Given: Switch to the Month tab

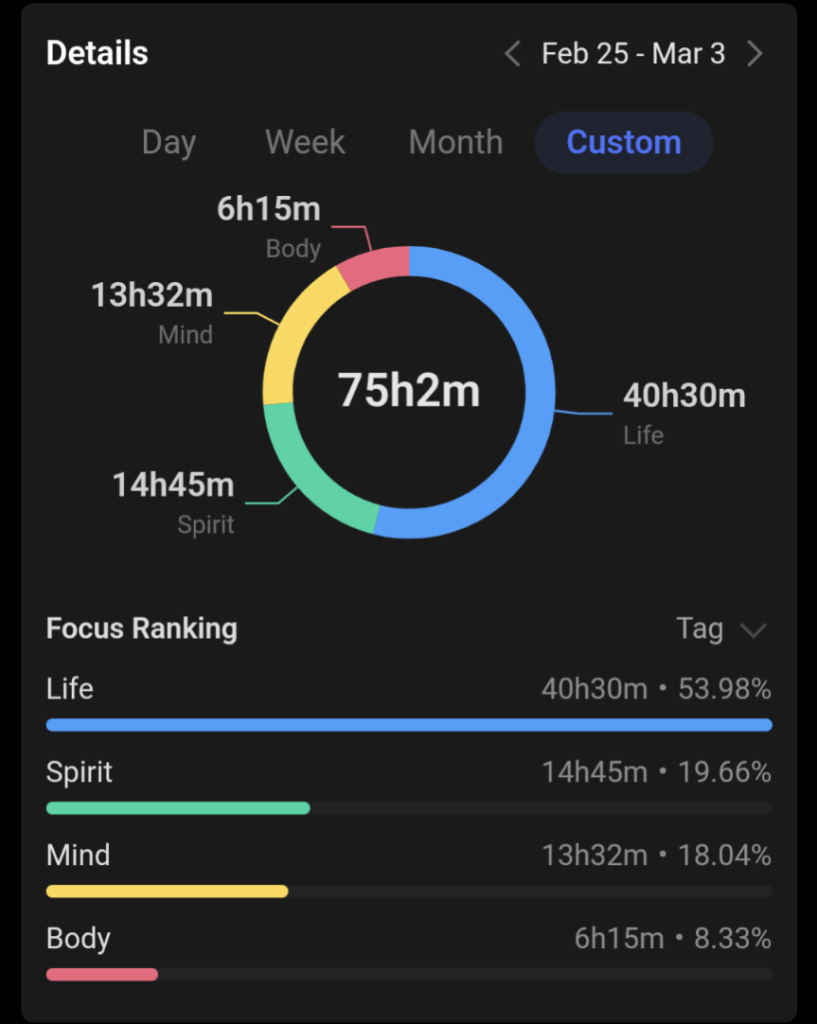Looking at the screenshot, I should click(455, 142).
